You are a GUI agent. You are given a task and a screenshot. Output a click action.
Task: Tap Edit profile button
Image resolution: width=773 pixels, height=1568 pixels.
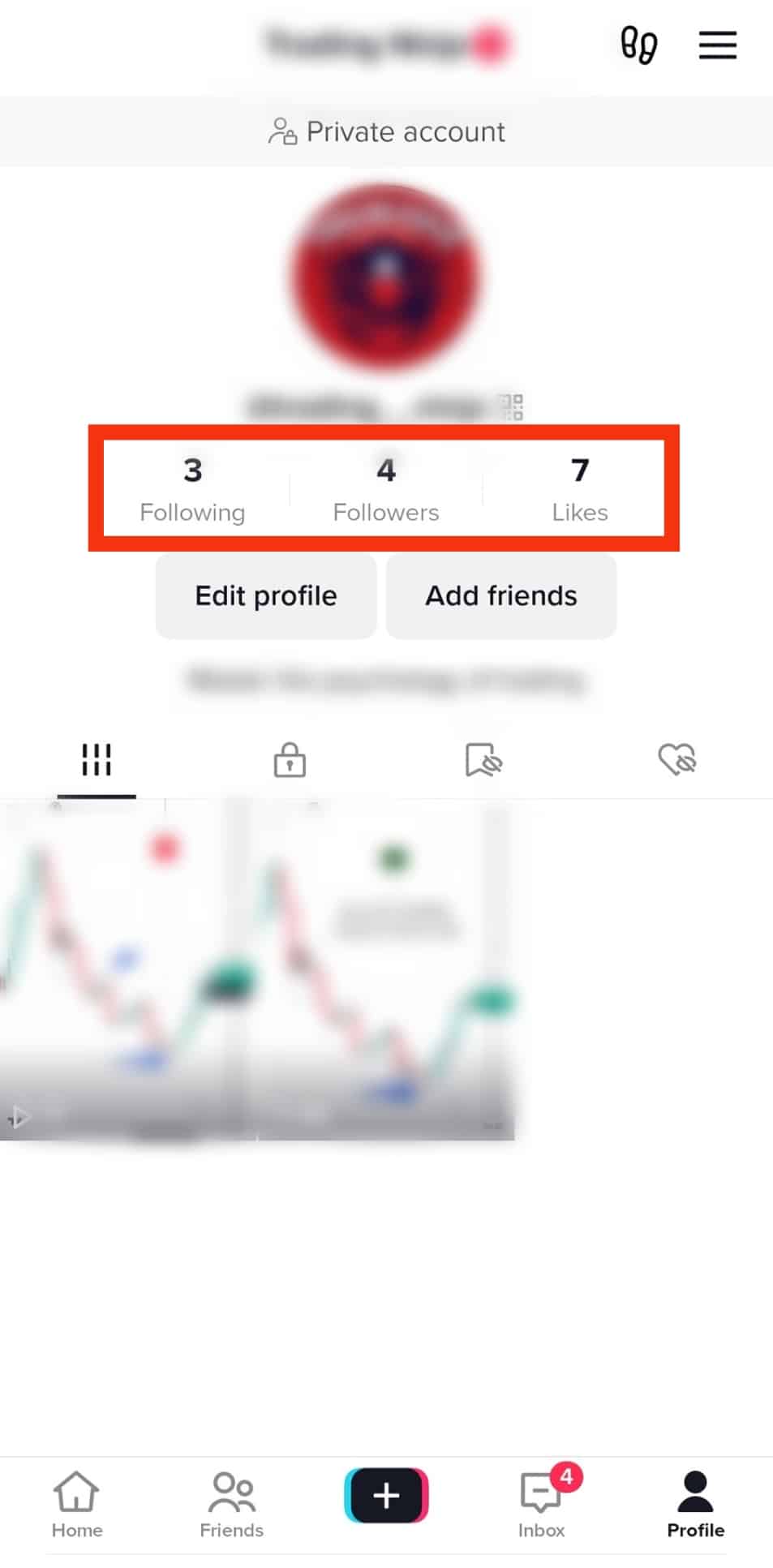[266, 596]
